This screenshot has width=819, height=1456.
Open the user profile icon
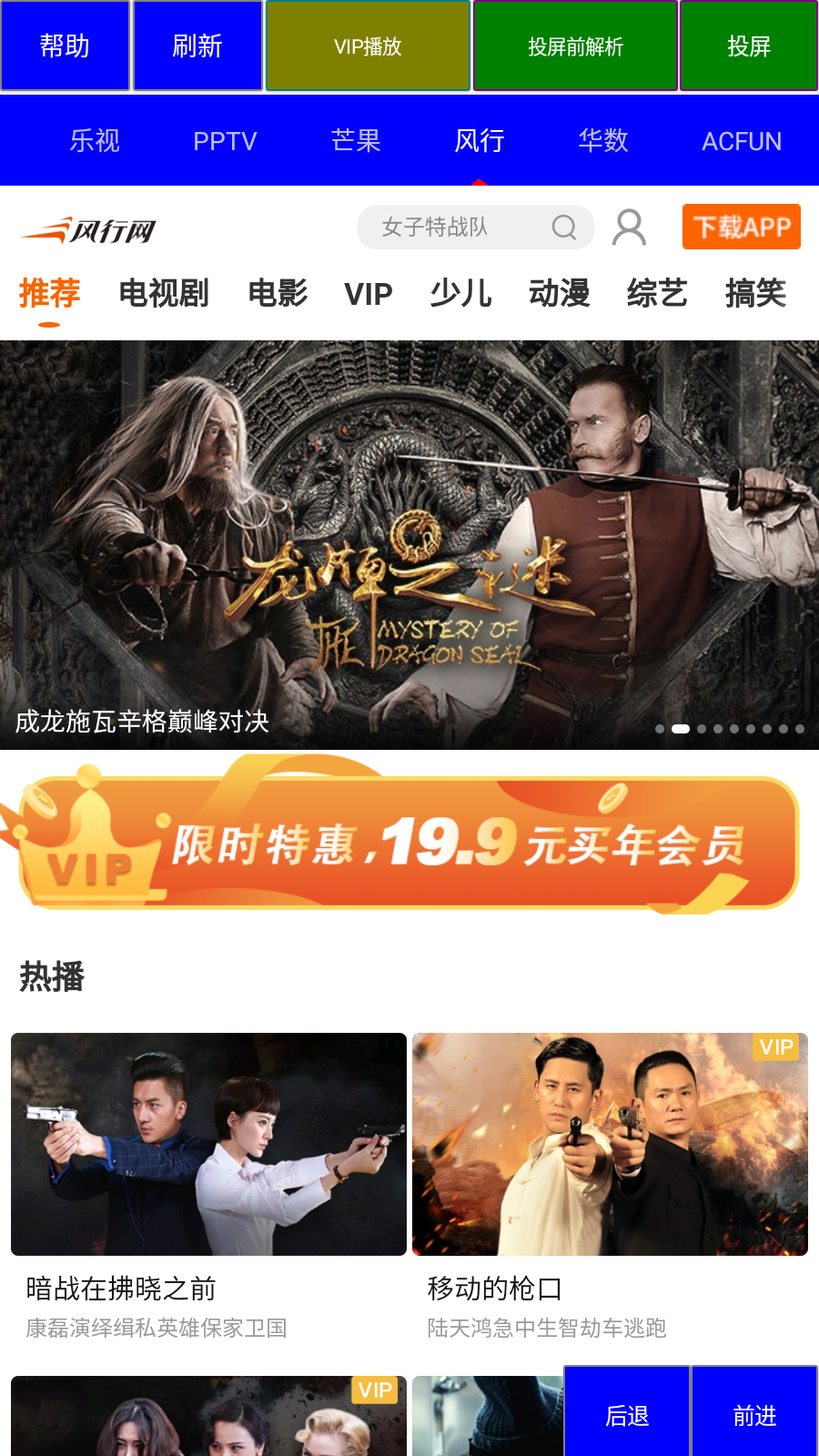[x=629, y=227]
